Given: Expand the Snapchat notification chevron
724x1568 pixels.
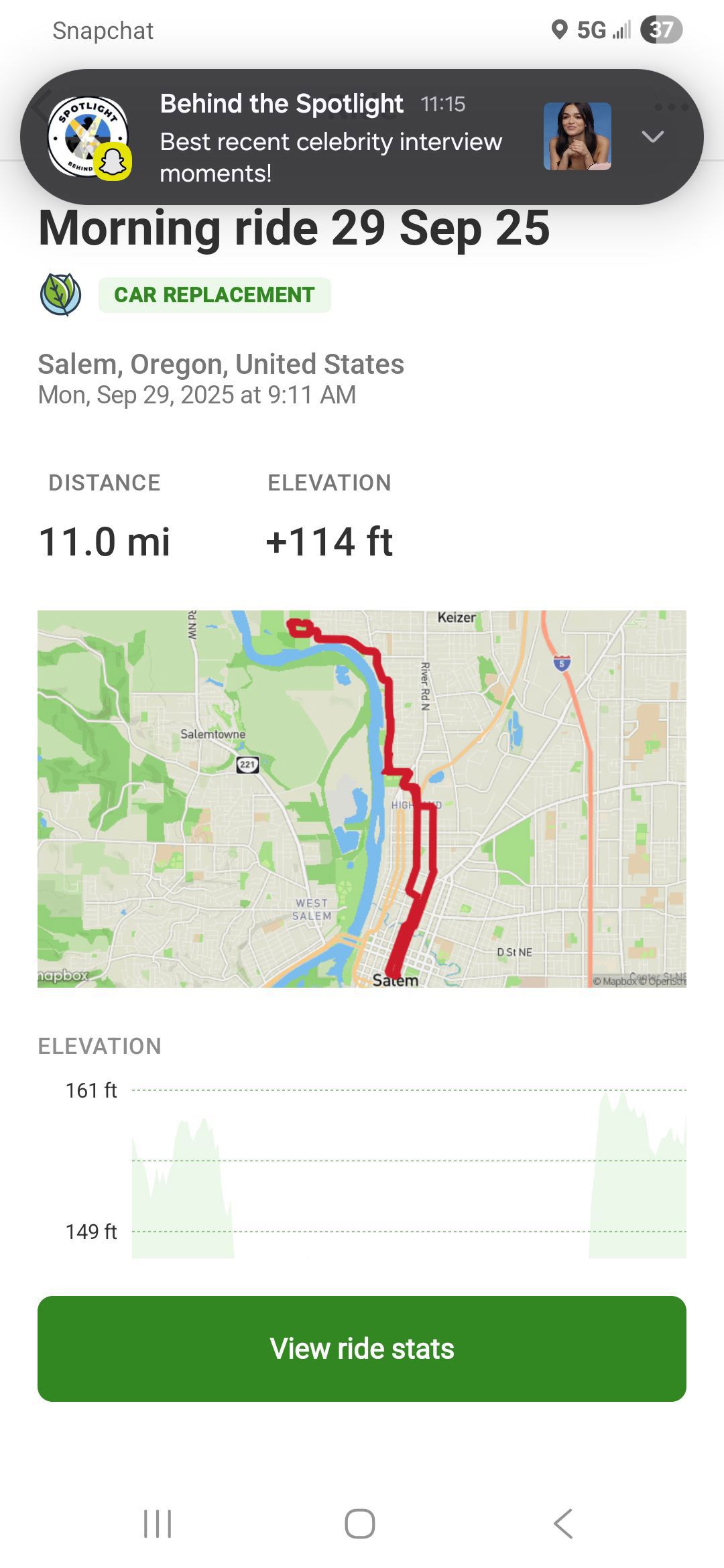Looking at the screenshot, I should tap(652, 137).
